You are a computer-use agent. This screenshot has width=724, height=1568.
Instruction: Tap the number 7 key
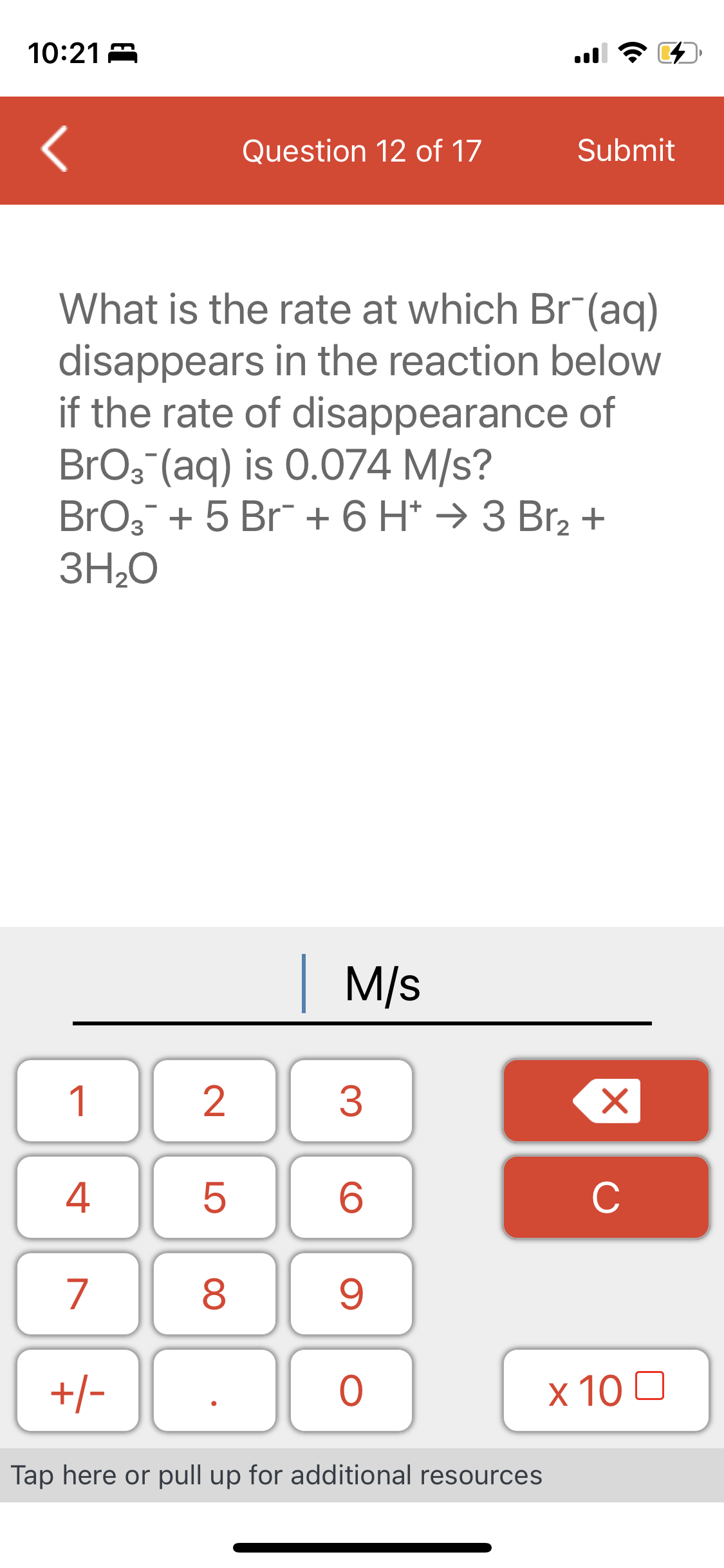(x=77, y=1296)
